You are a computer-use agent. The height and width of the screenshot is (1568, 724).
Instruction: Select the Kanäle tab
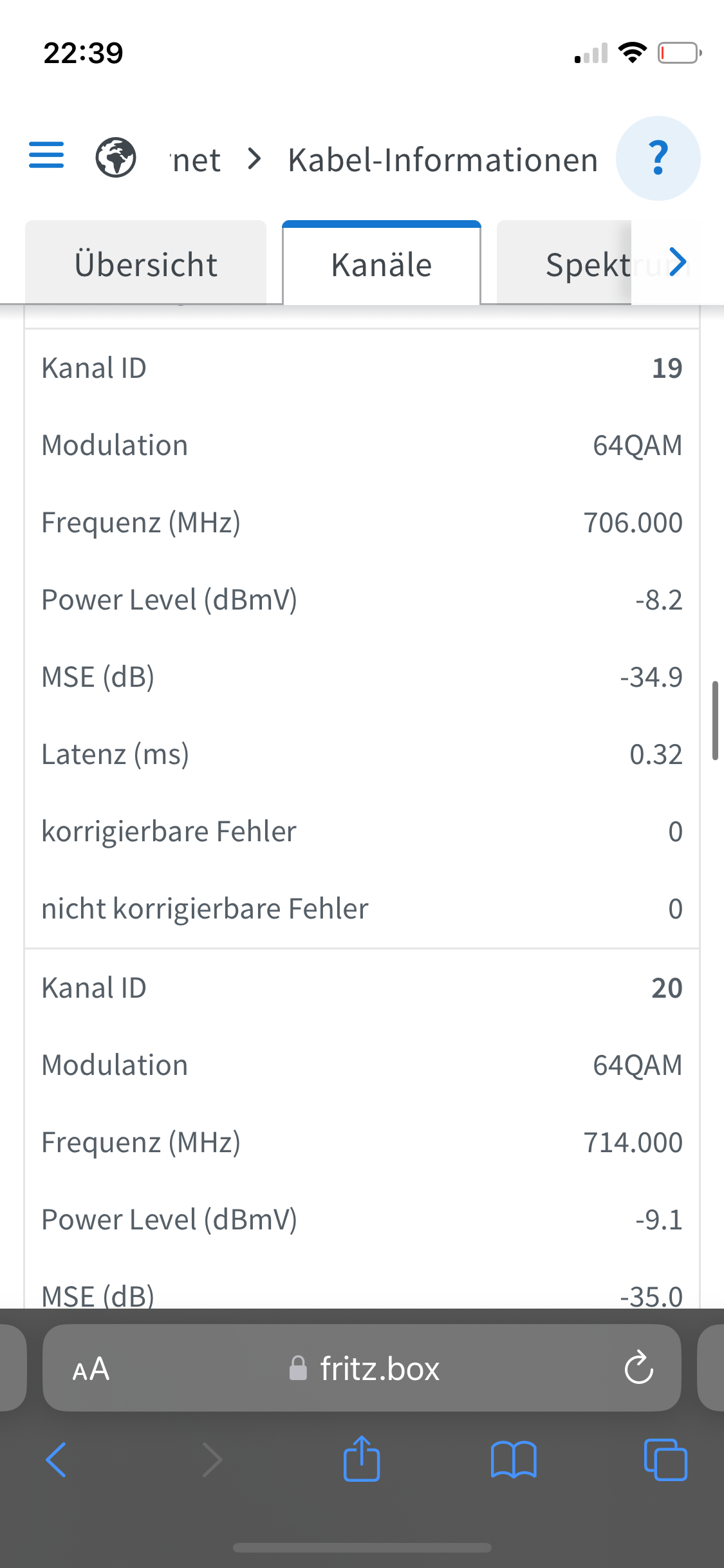(x=382, y=263)
